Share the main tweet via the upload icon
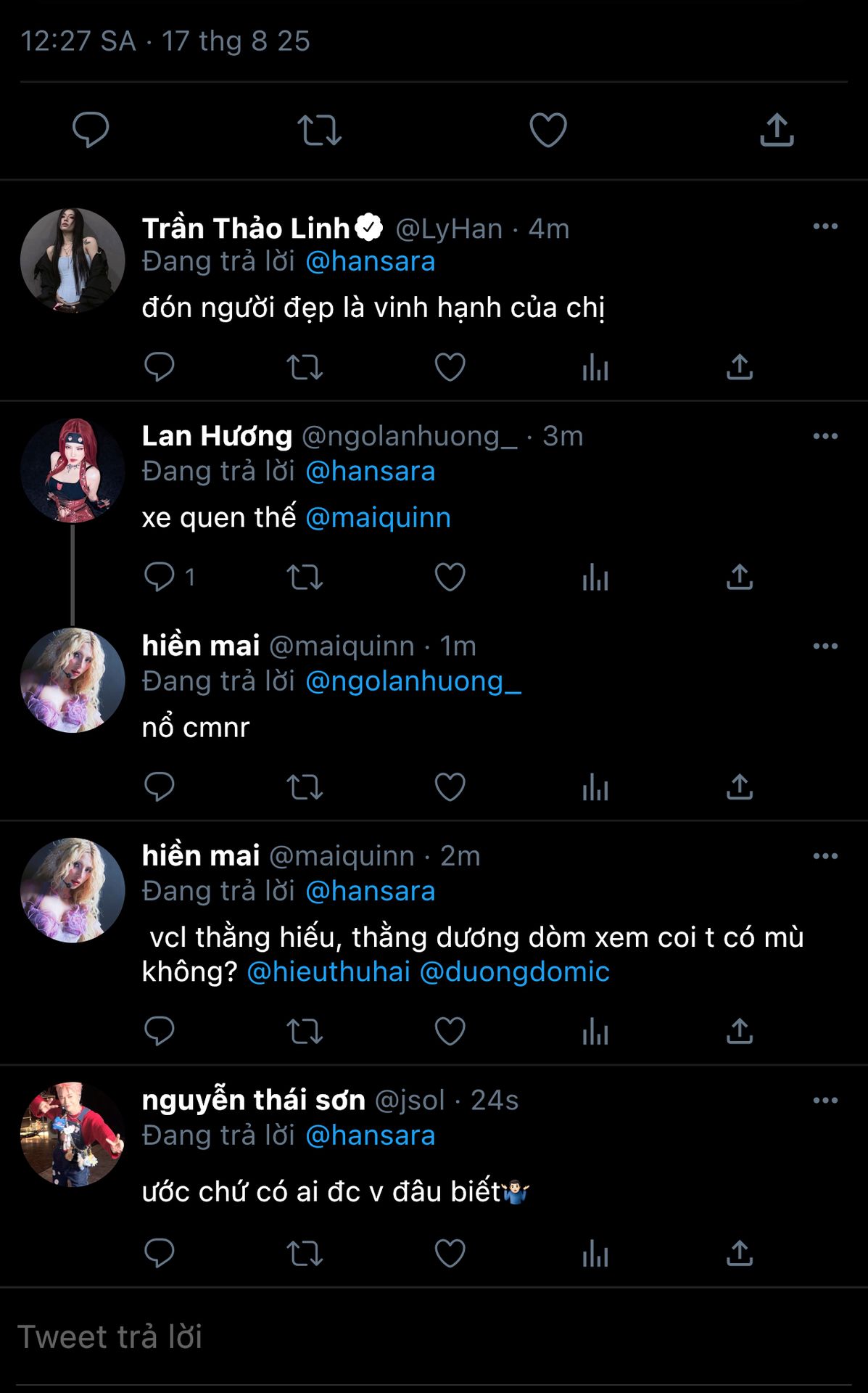Viewport: 868px width, 1393px height. coord(777,131)
